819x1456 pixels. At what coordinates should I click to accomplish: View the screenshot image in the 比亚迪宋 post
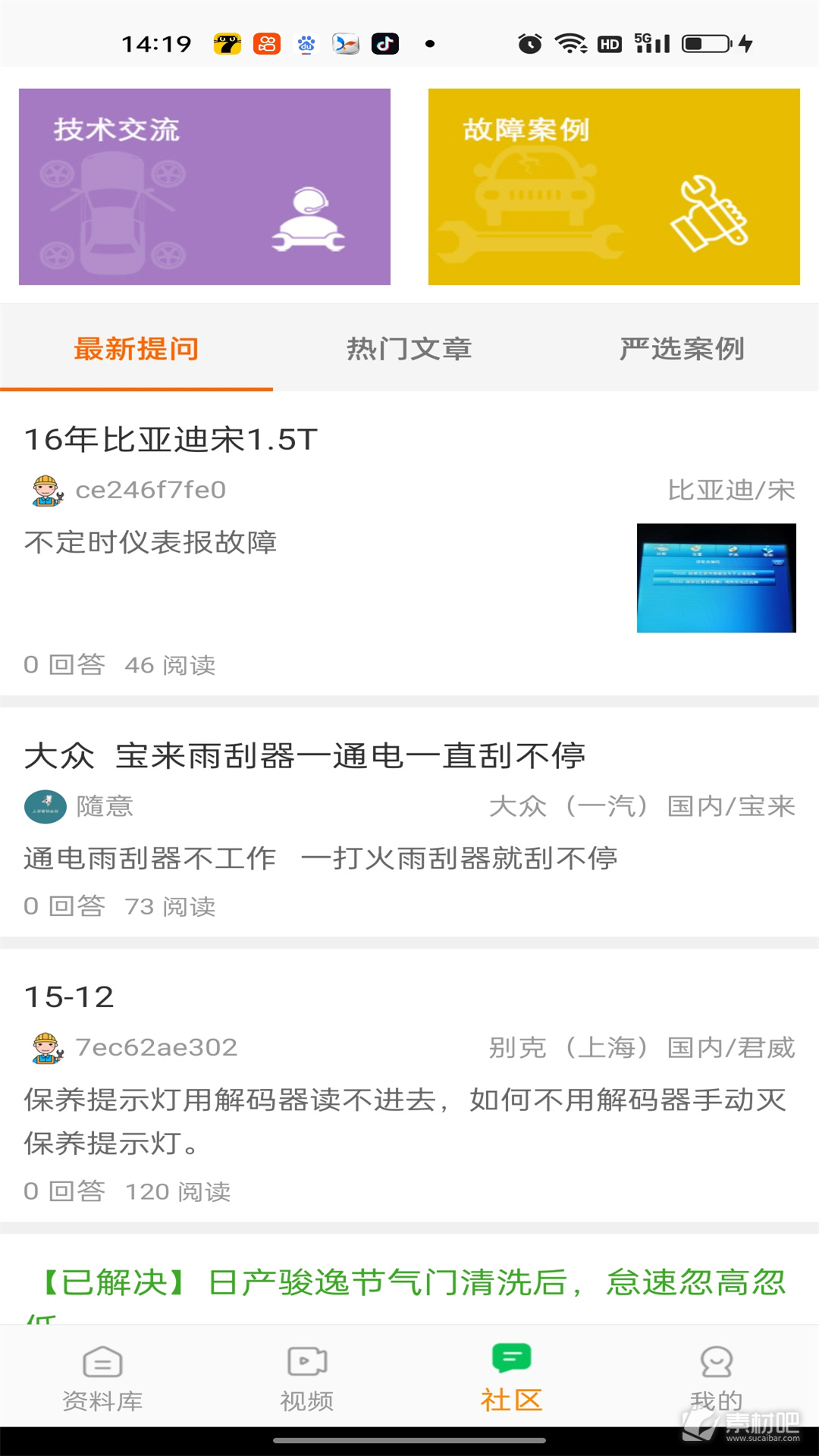click(717, 578)
